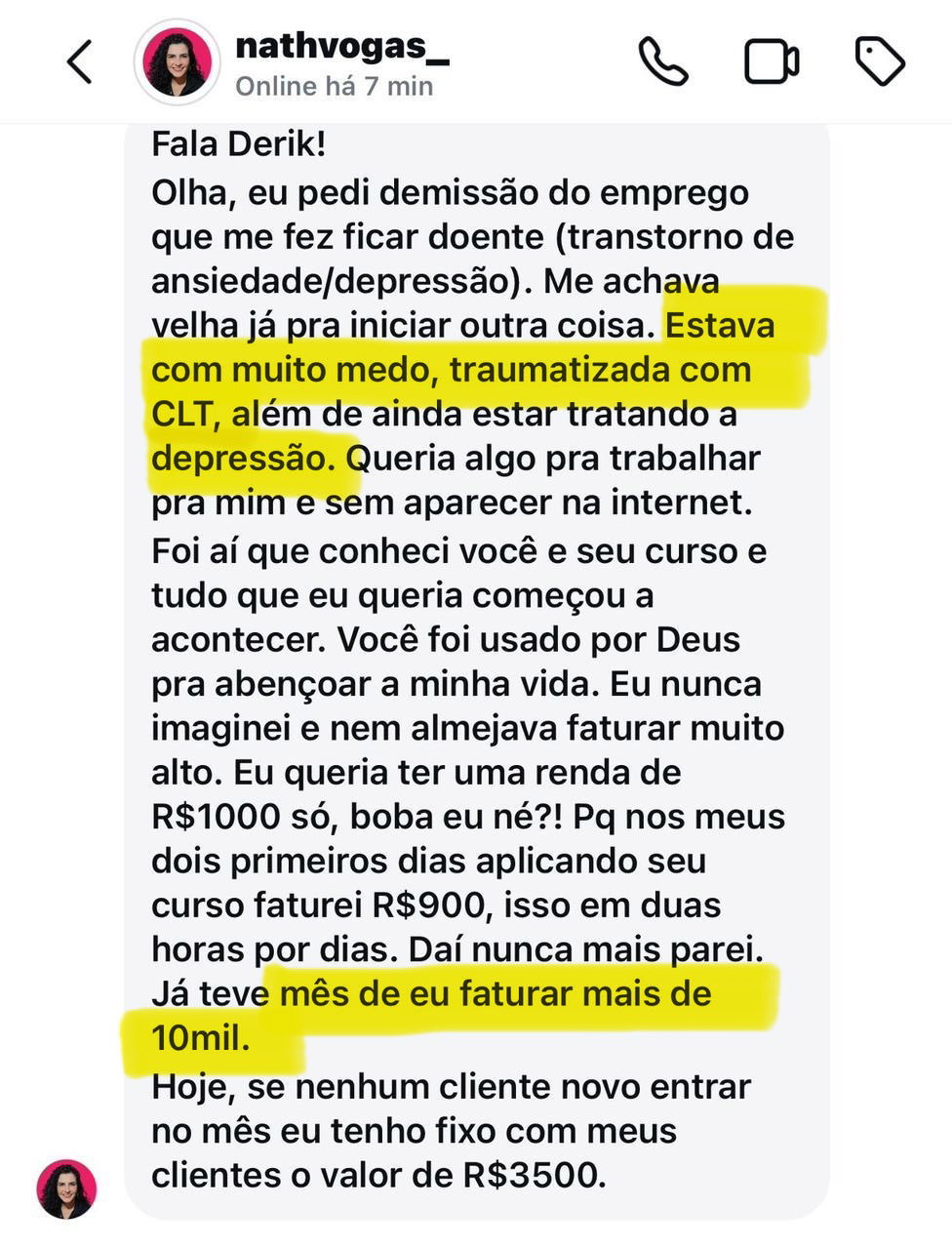Image resolution: width=952 pixels, height=1249 pixels.
Task: Go back to the inbox
Action: (x=80, y=62)
